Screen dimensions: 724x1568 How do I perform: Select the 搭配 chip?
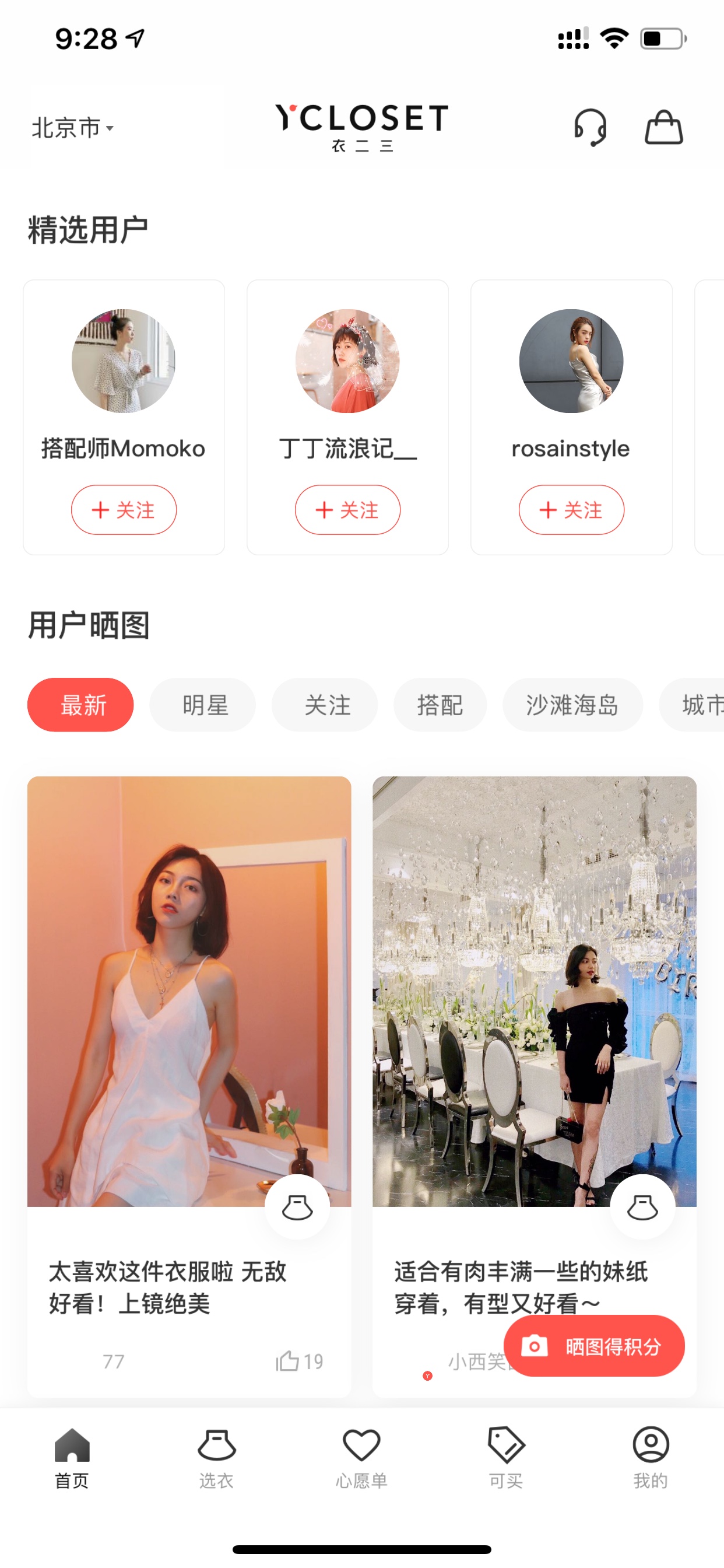click(440, 705)
